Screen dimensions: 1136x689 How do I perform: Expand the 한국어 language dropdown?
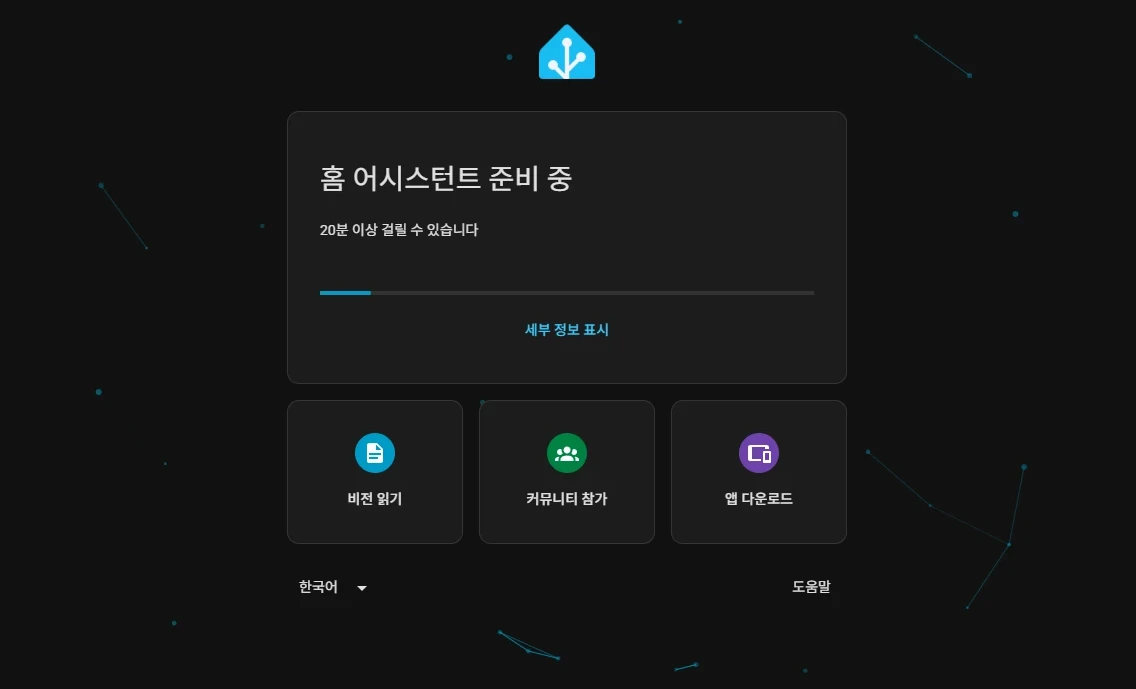point(333,587)
